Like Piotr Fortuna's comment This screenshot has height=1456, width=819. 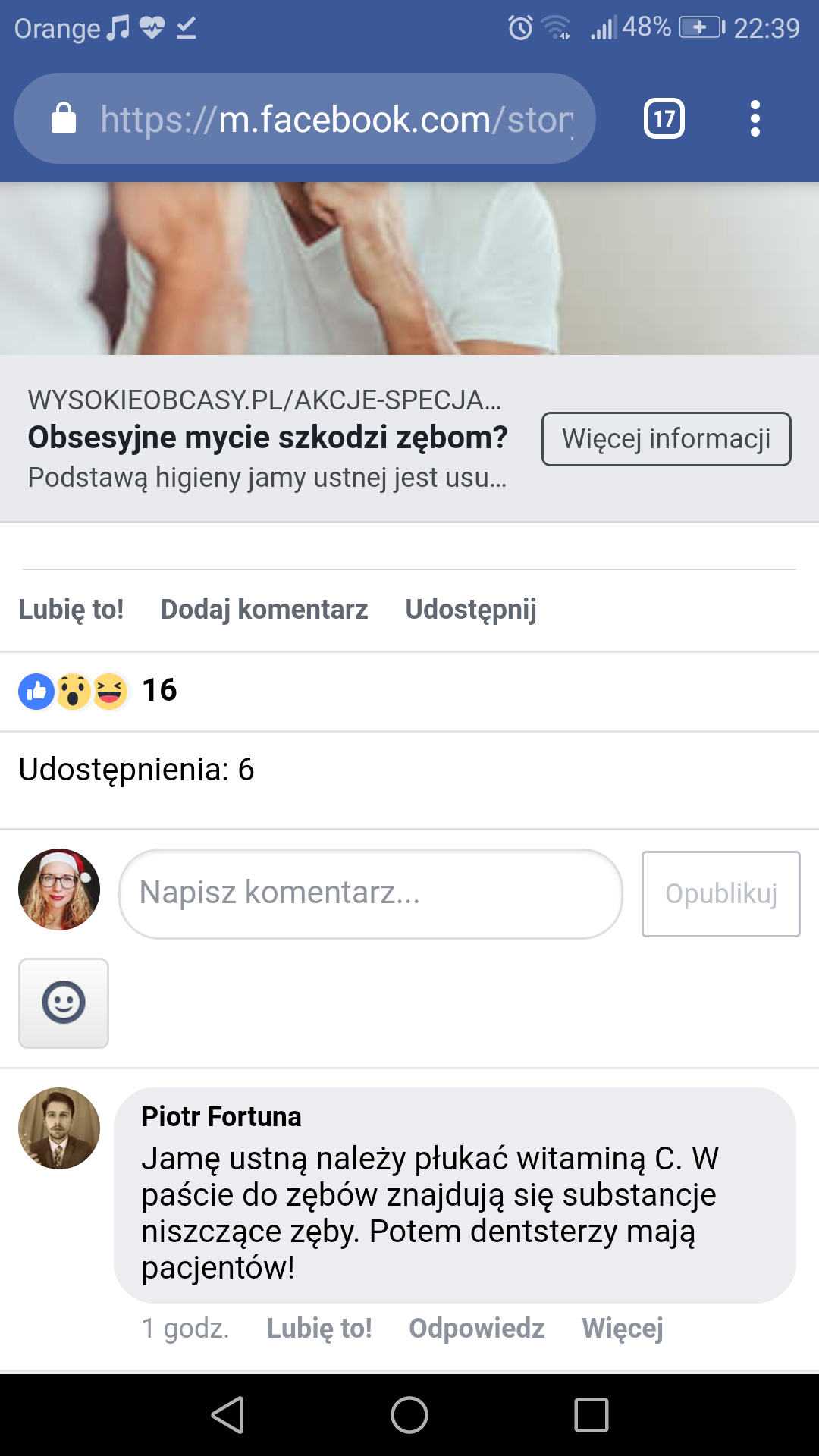coord(319,1329)
